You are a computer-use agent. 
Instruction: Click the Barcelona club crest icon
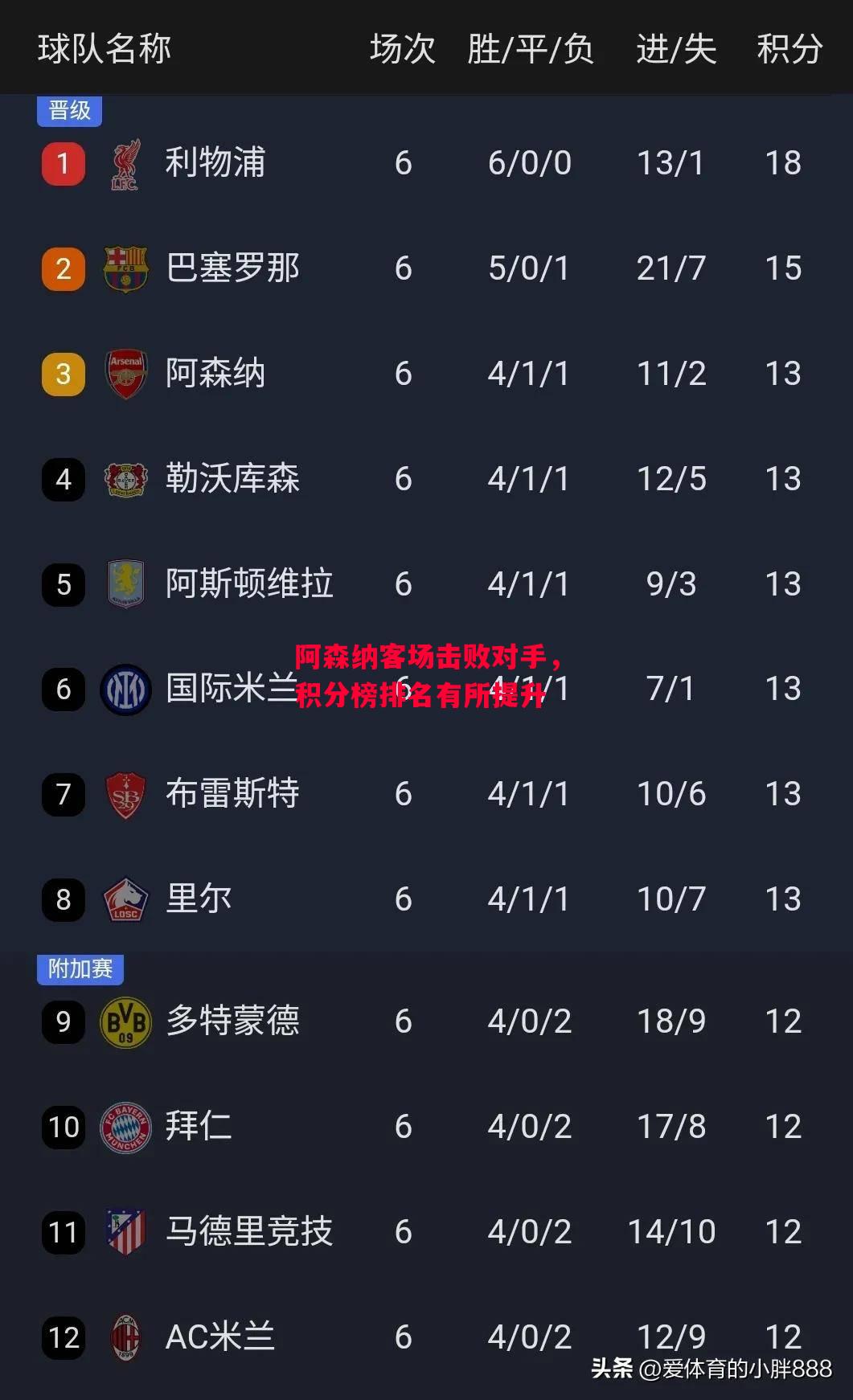pos(125,268)
